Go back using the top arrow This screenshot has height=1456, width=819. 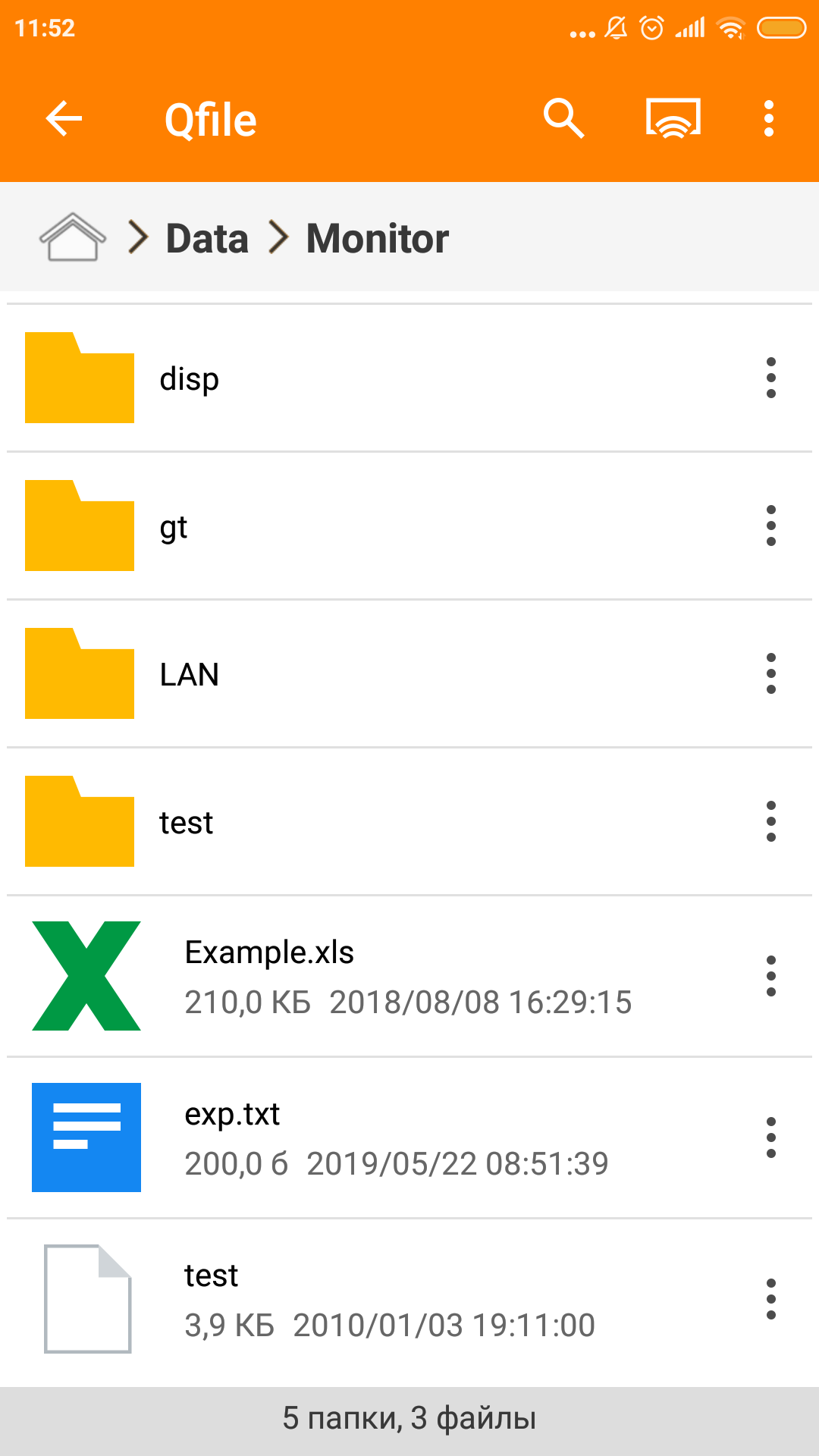tap(64, 119)
